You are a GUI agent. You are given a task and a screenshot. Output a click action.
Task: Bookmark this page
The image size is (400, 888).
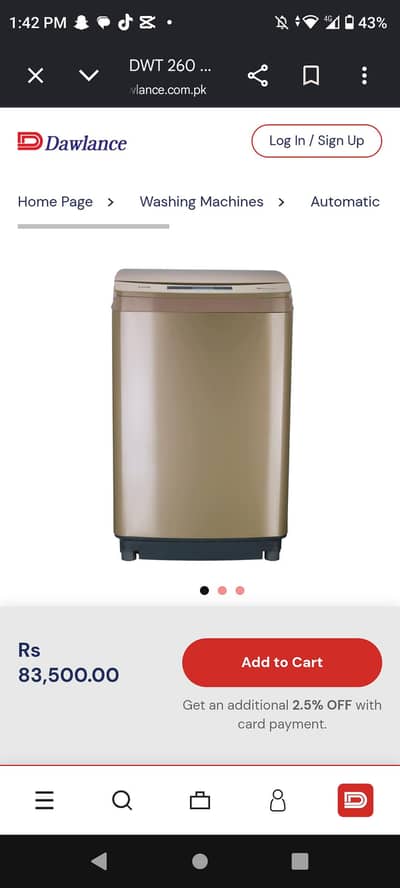tap(310, 75)
